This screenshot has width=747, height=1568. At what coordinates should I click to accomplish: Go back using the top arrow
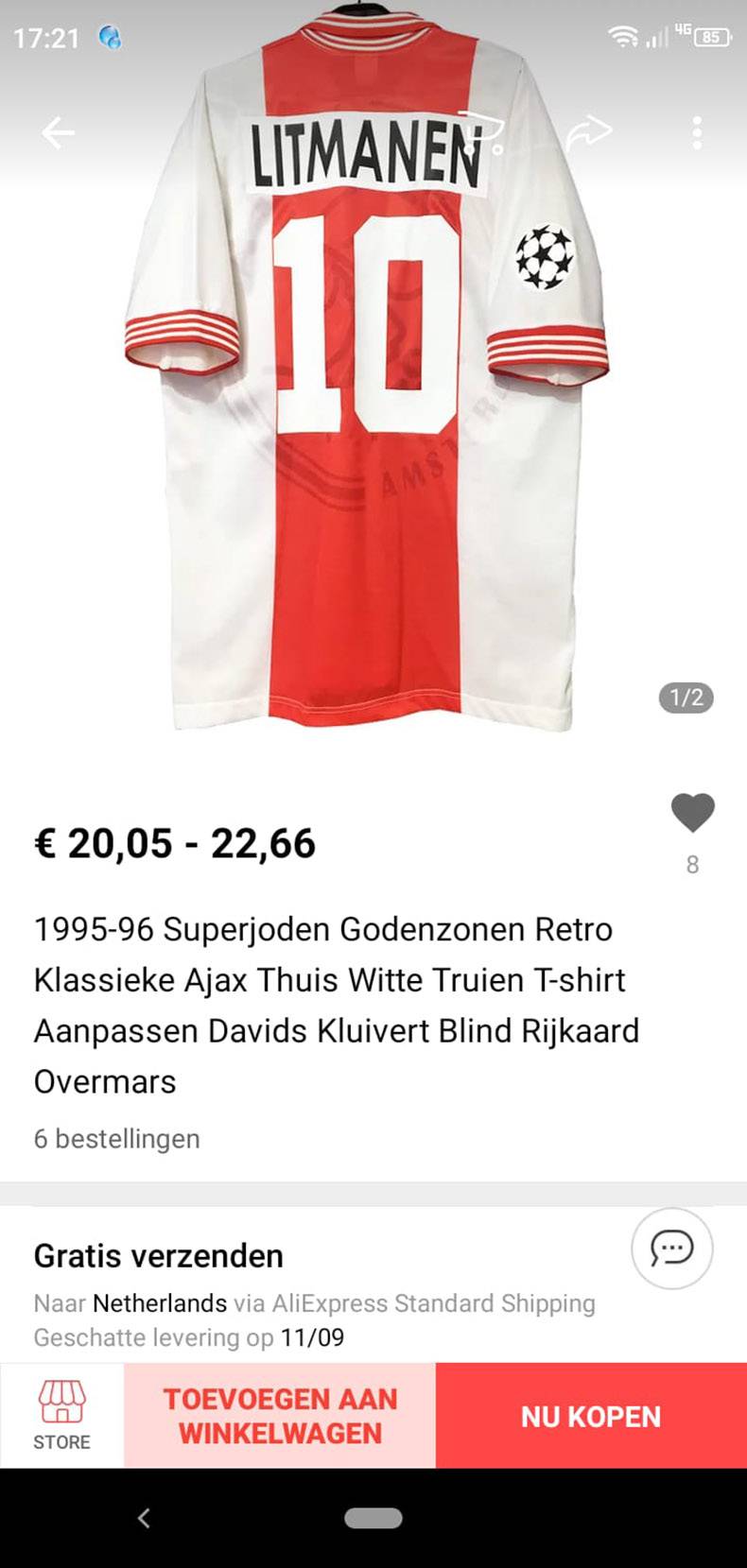coord(58,133)
